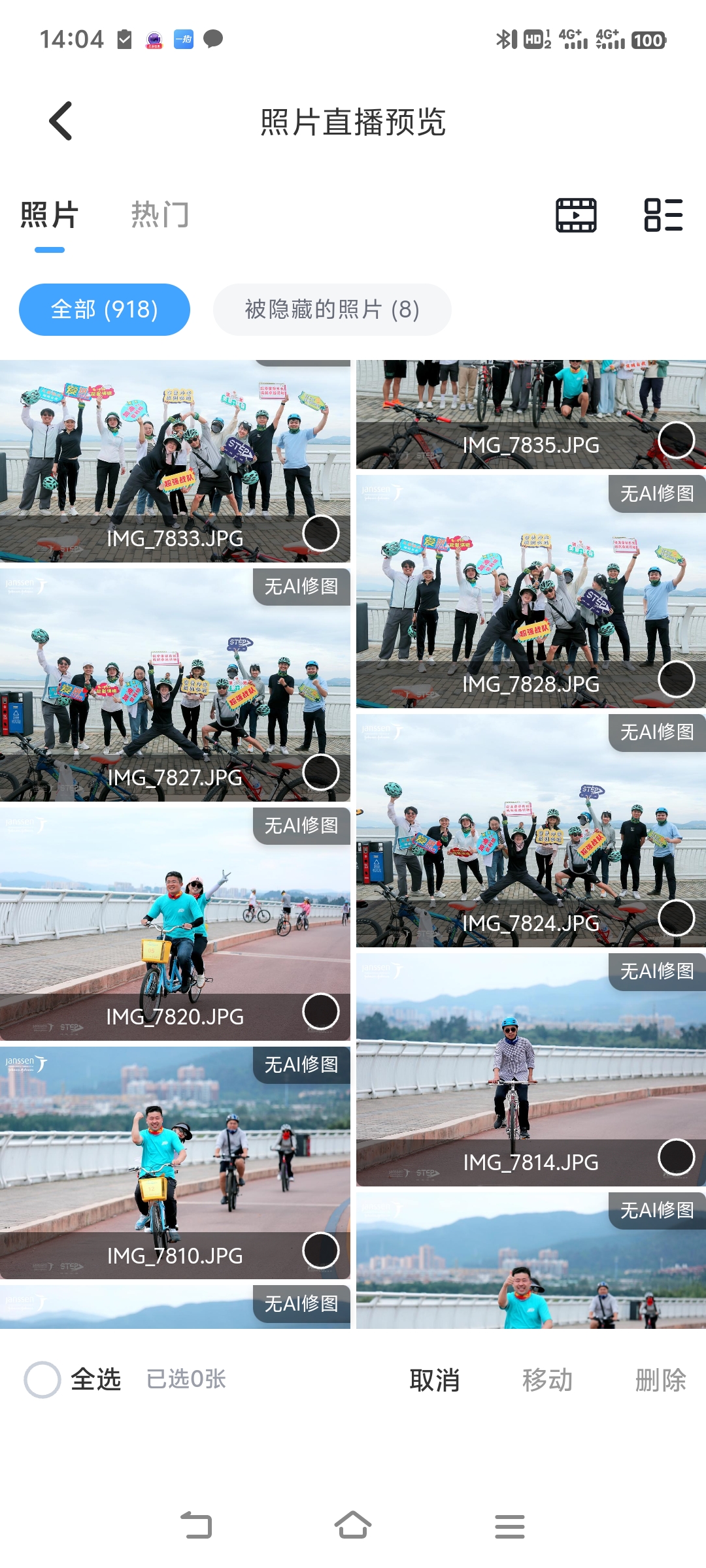Choose IMG_7810.JPG with its checkbox

(321, 1250)
